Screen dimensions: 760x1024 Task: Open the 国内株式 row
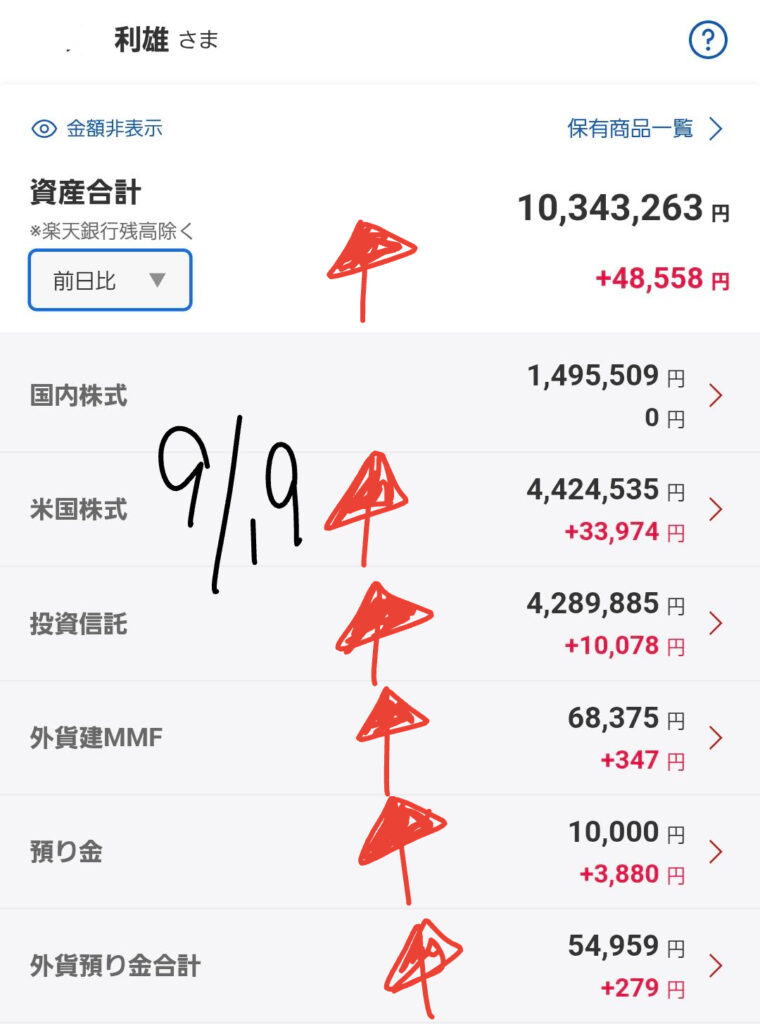[x=380, y=396]
